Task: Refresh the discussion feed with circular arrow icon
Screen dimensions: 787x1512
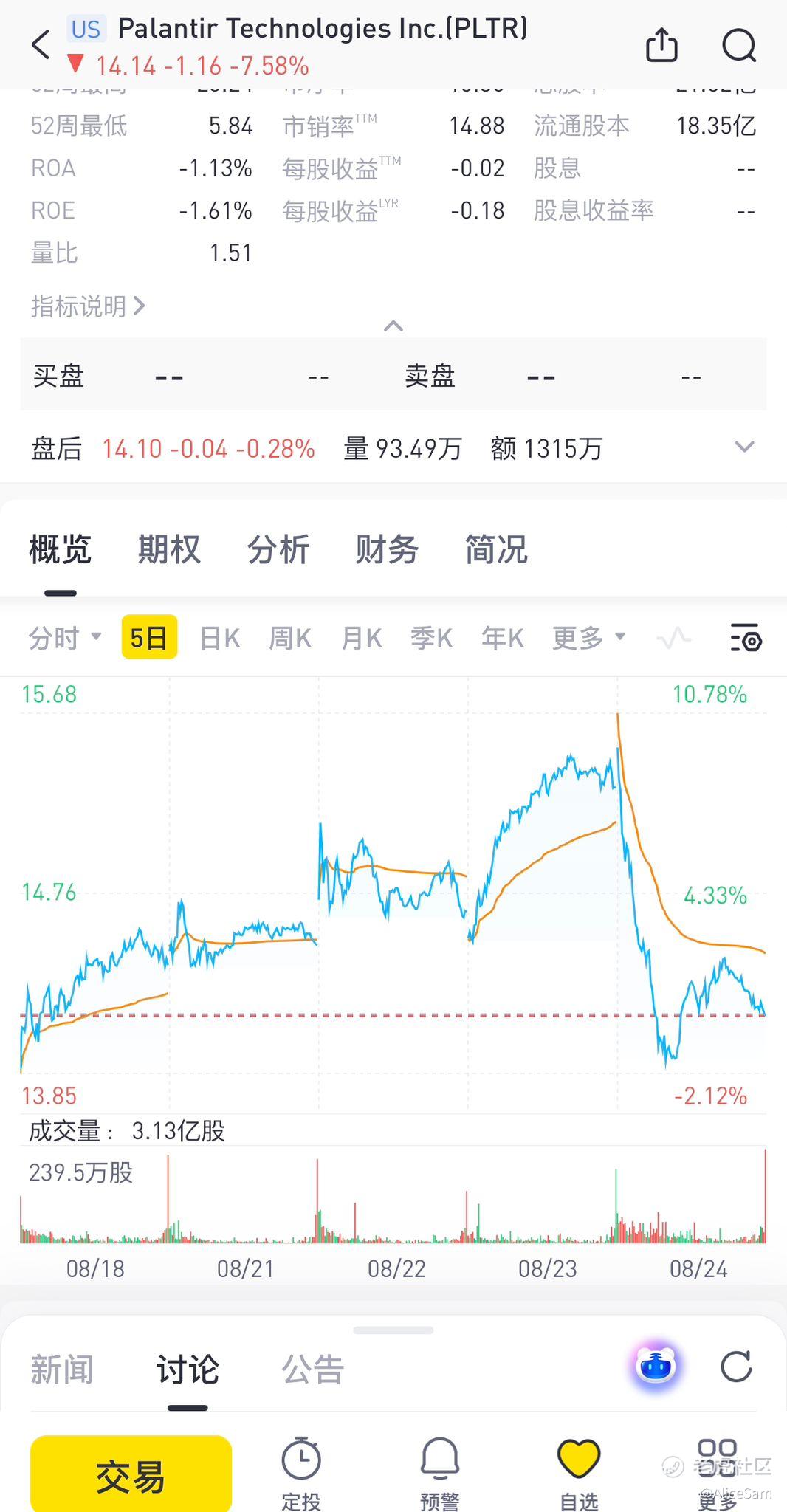Action: click(x=736, y=1367)
